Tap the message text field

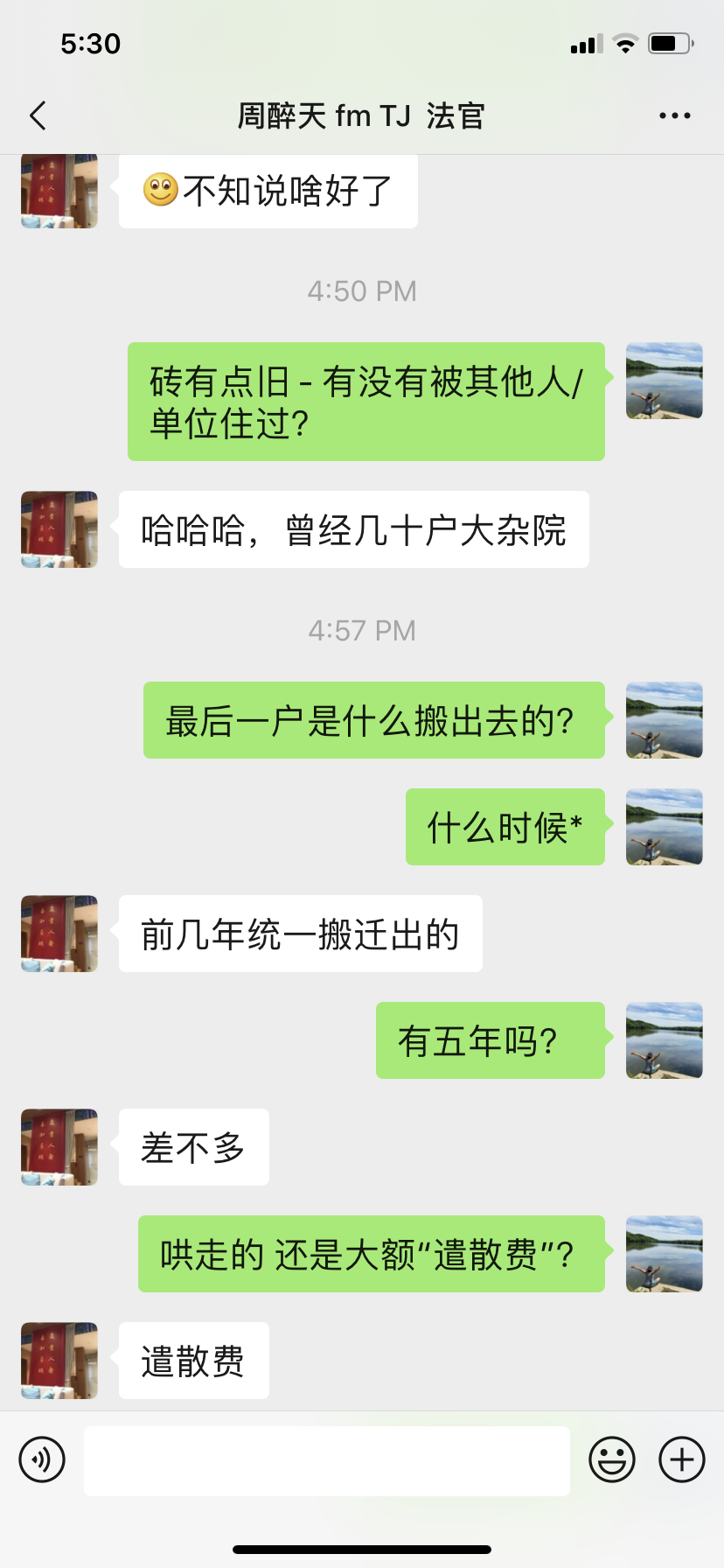pos(327,1460)
